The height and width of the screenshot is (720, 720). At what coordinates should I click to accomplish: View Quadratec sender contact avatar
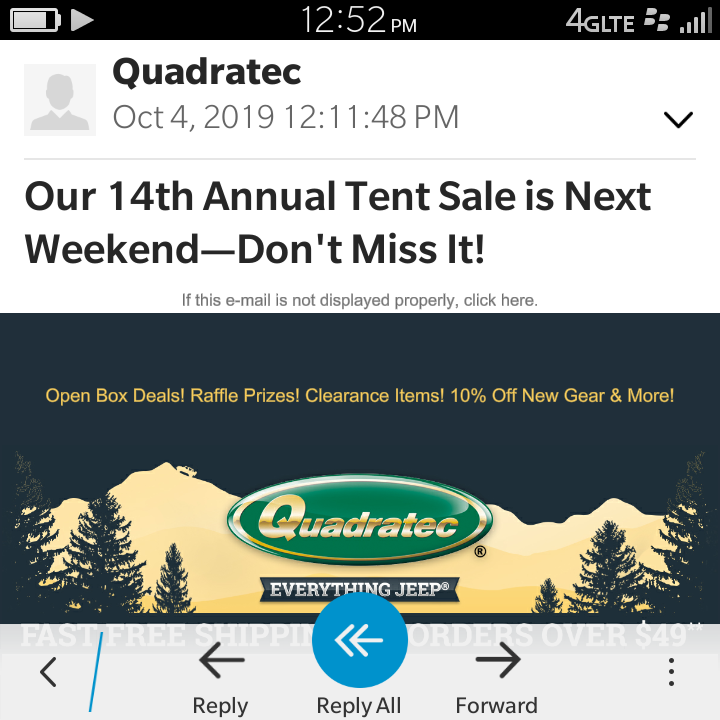60,100
